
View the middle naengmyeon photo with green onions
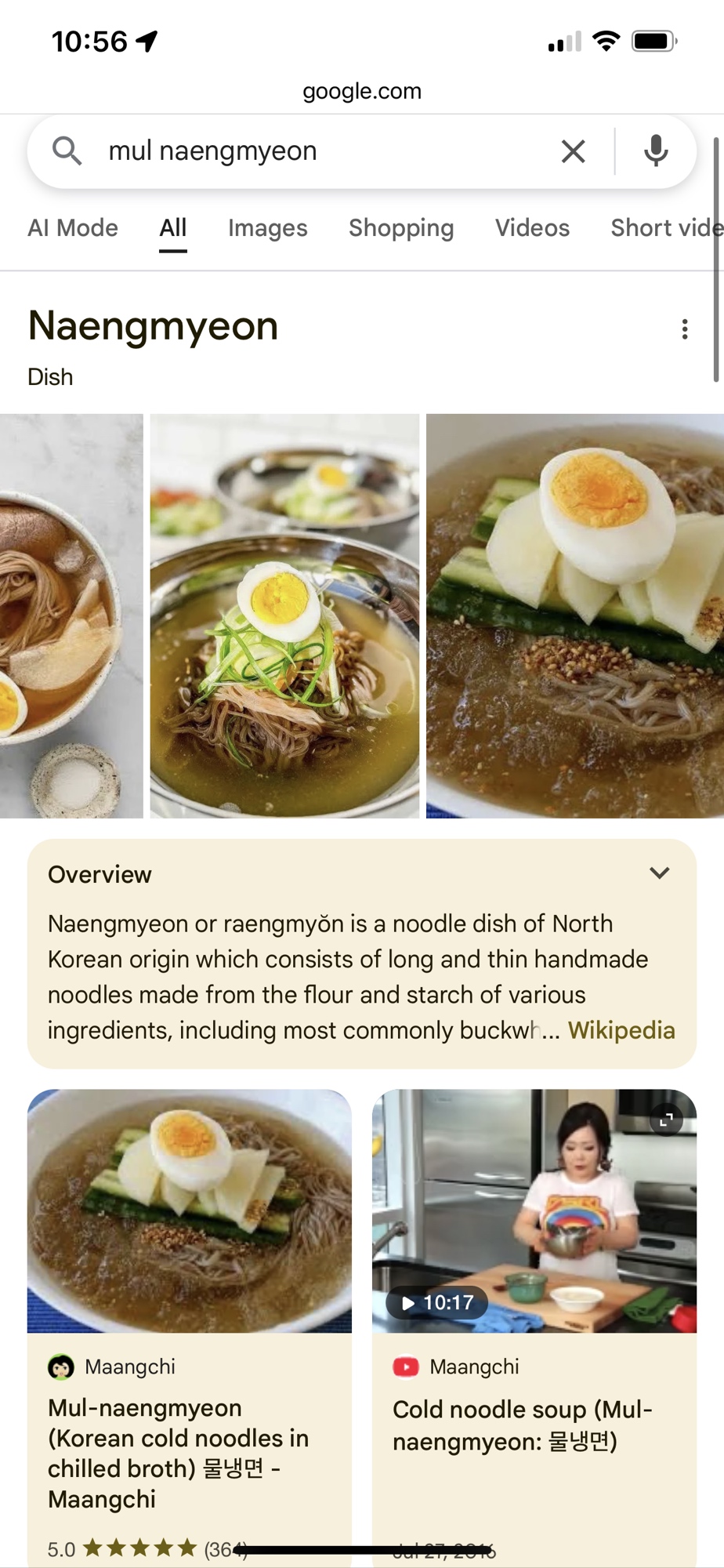[x=284, y=615]
